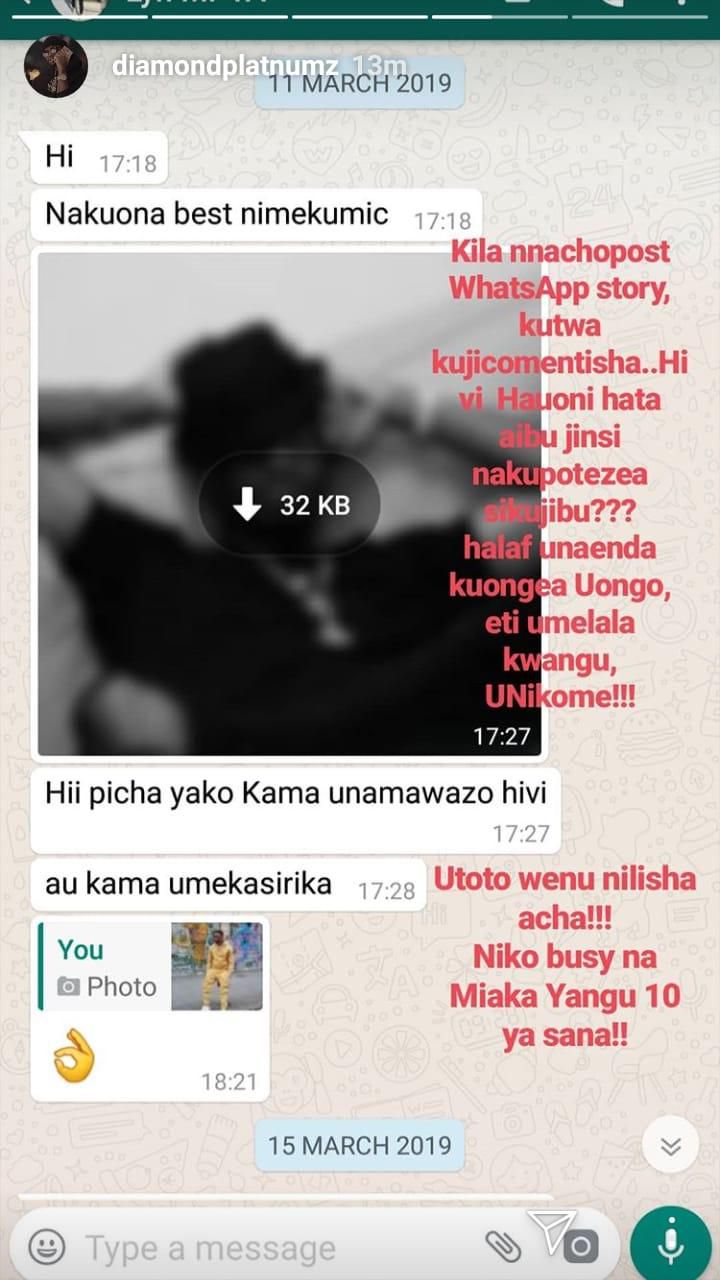Open the camera icon beside the attachment clip

(578, 1246)
